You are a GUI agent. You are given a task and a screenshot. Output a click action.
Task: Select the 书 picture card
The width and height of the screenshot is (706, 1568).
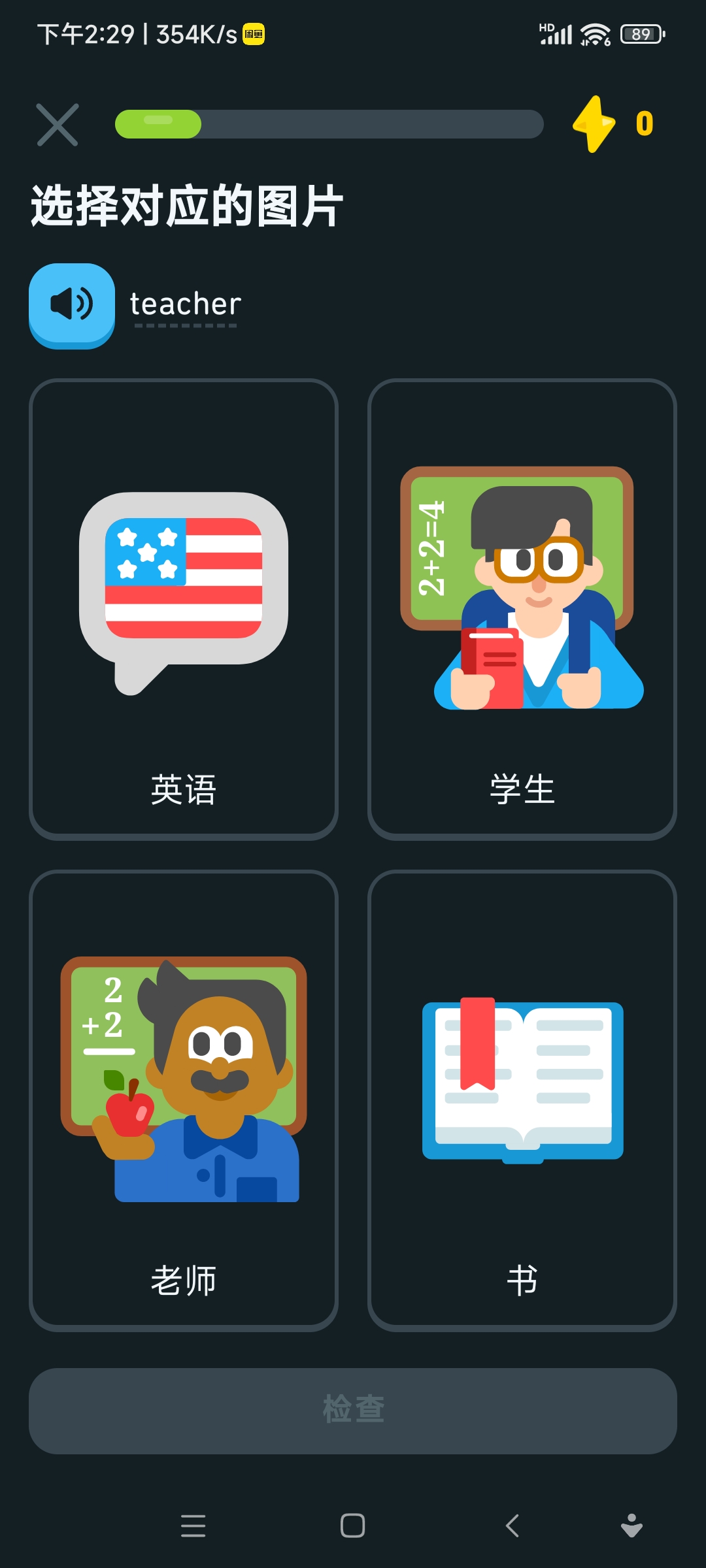(x=522, y=1100)
